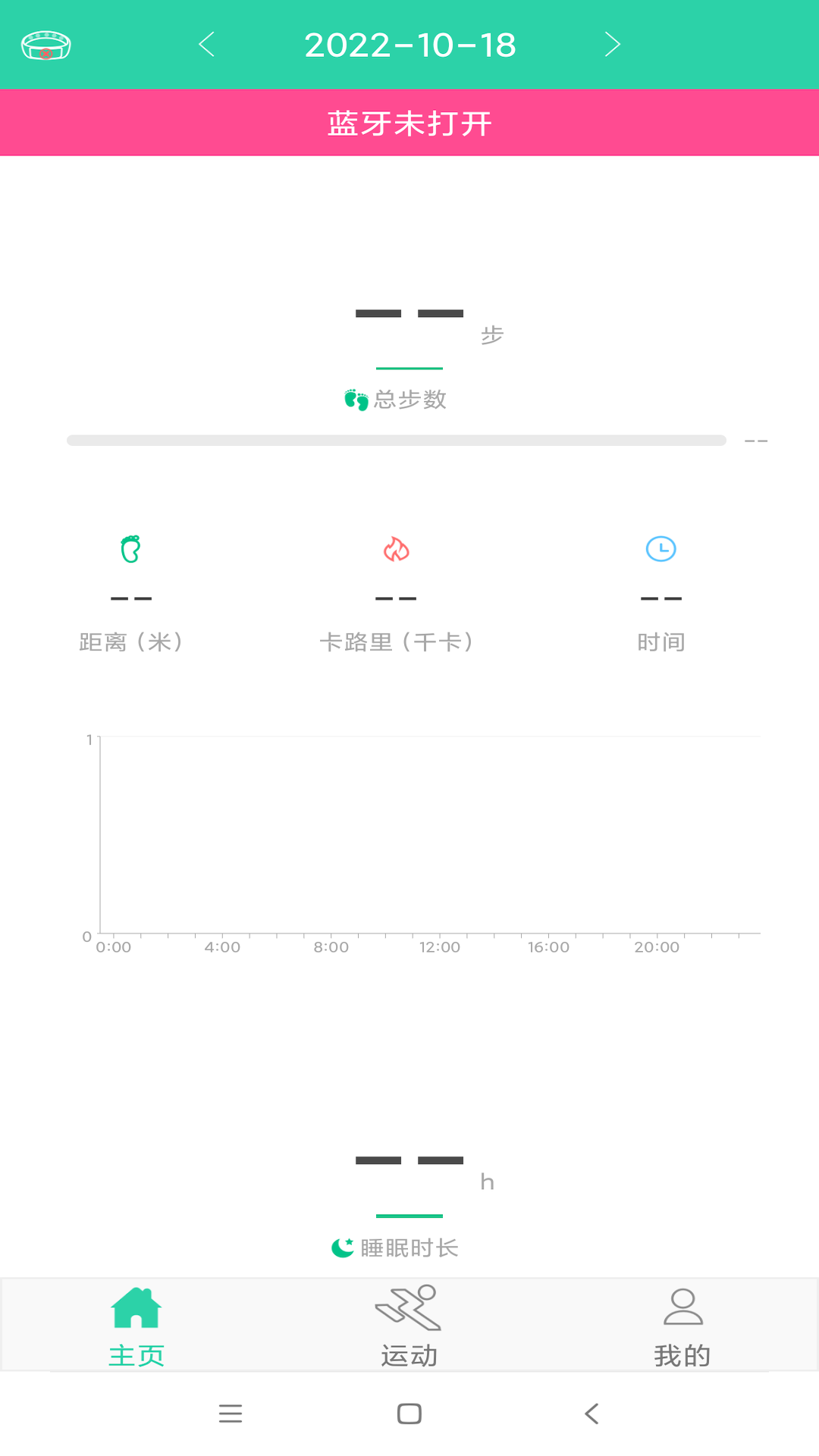Image resolution: width=819 pixels, height=1456 pixels.
Task: Tap the 蓝牙未打开 Bluetooth banner
Action: click(409, 123)
